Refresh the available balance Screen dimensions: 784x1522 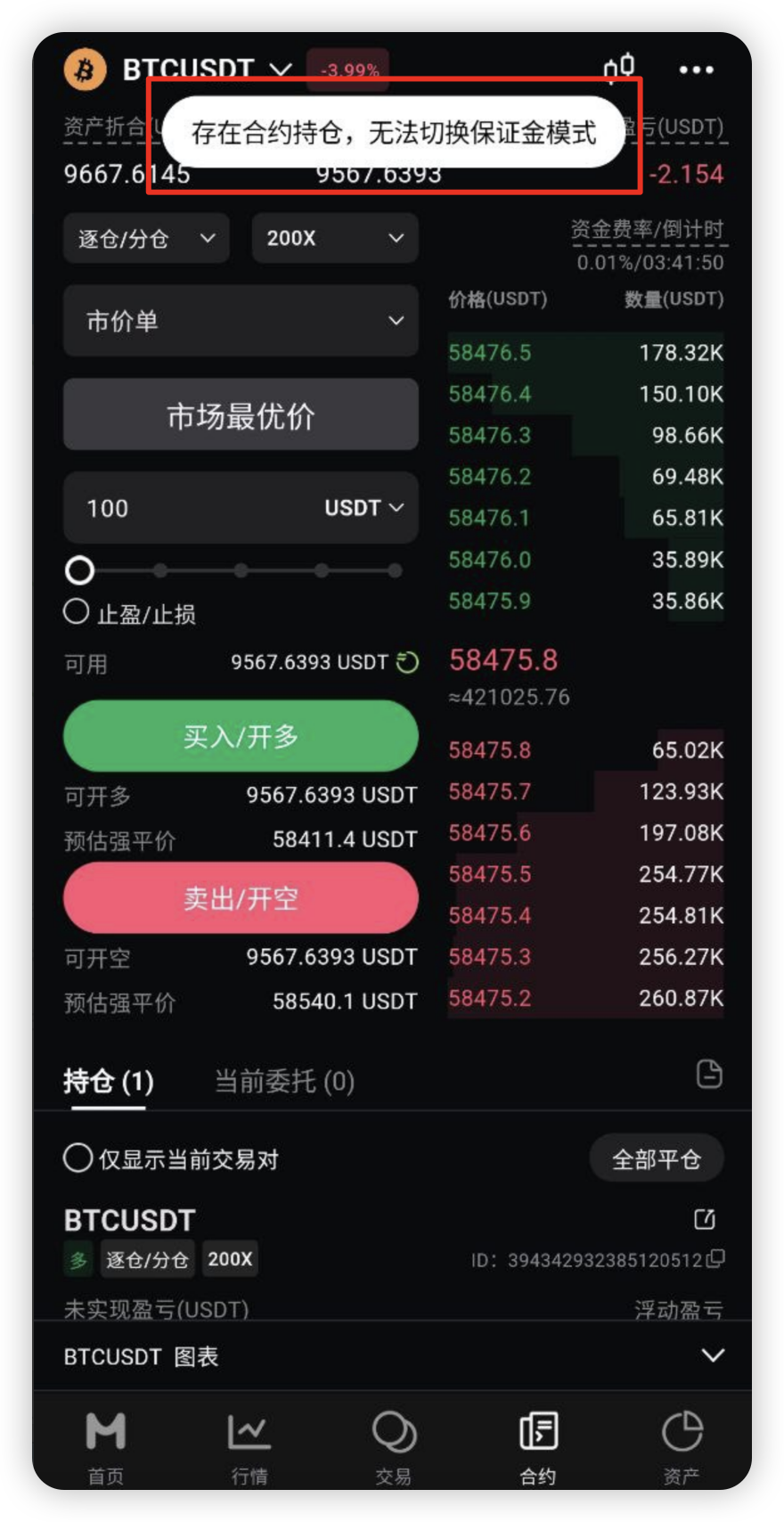coord(407,662)
